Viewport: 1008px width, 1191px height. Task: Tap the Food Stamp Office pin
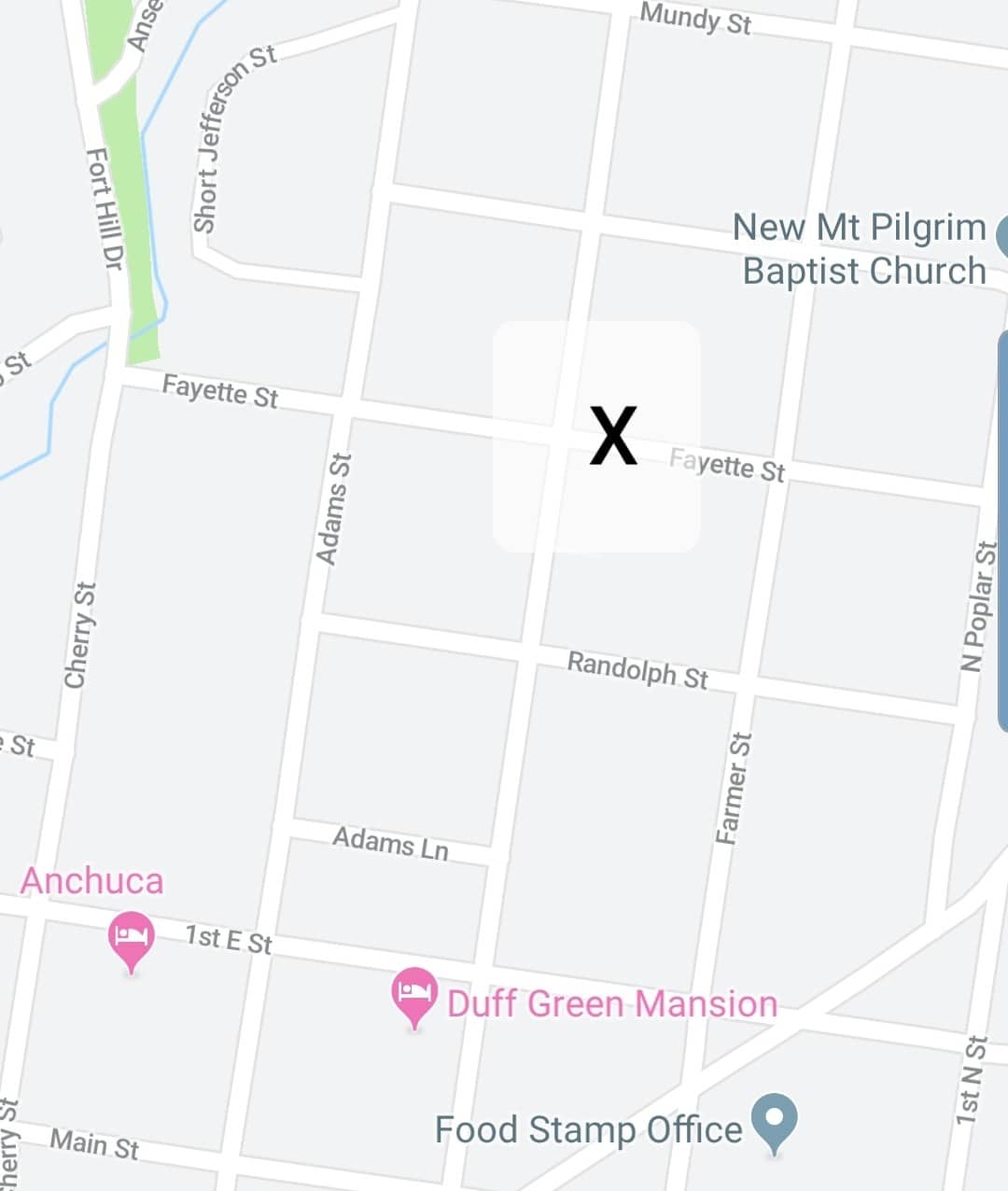point(775,1121)
